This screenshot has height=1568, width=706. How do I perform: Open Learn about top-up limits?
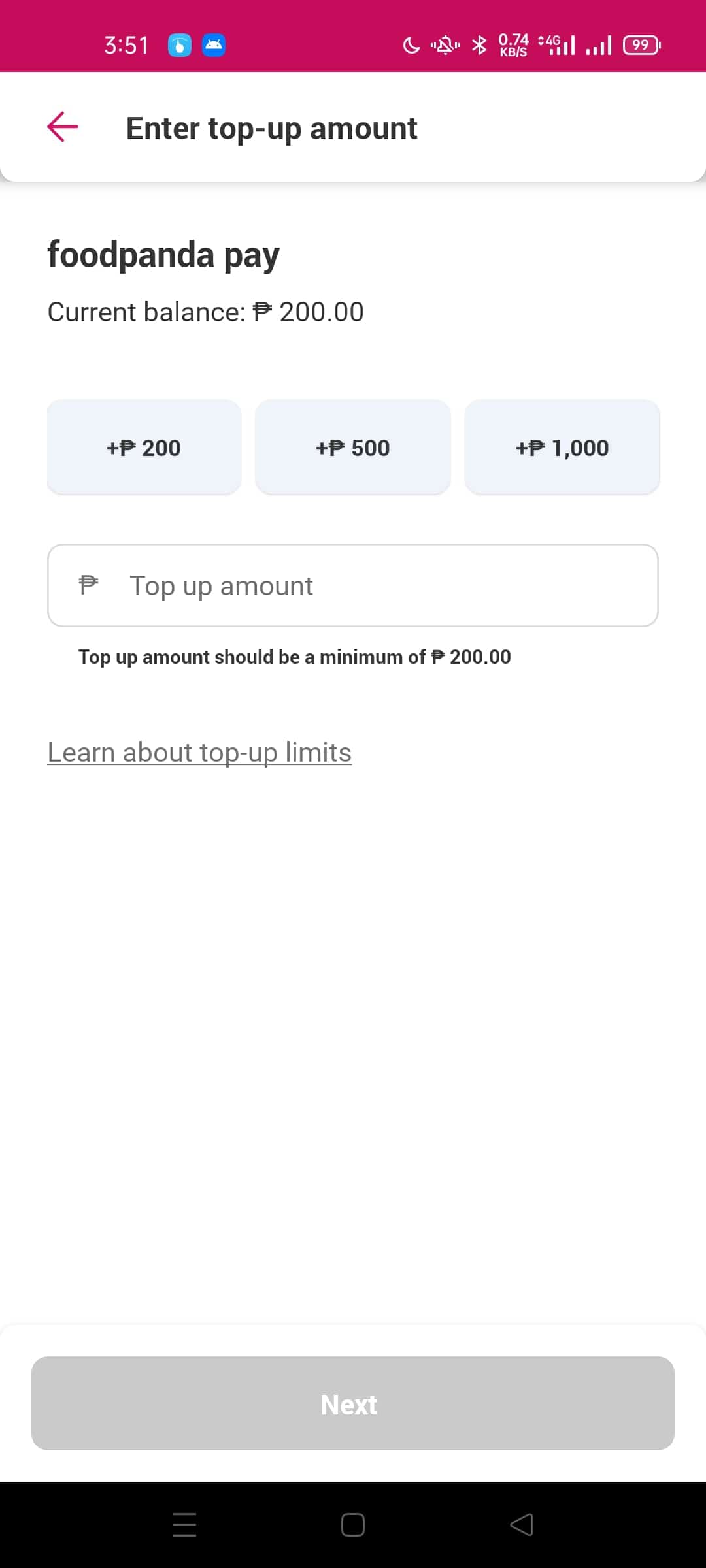[199, 752]
